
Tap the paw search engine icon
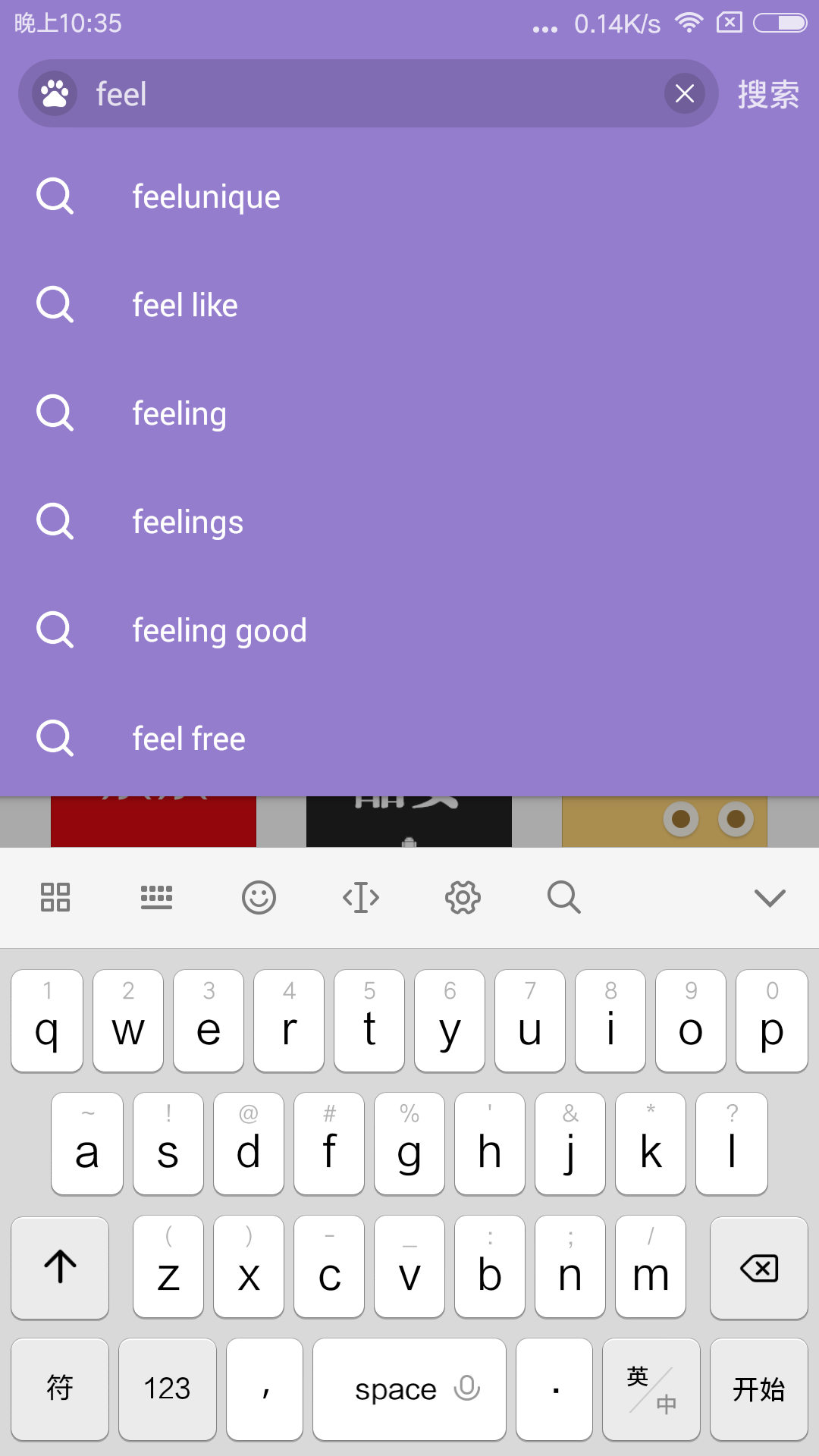pos(55,94)
